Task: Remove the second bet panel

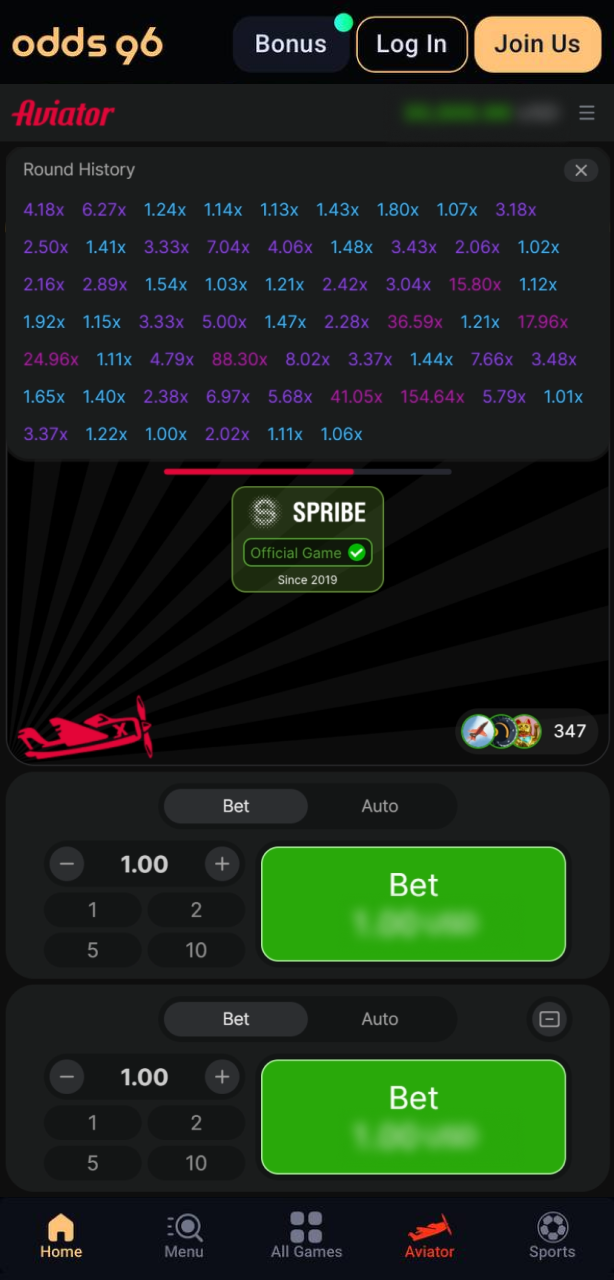Action: pyautogui.click(x=549, y=1019)
